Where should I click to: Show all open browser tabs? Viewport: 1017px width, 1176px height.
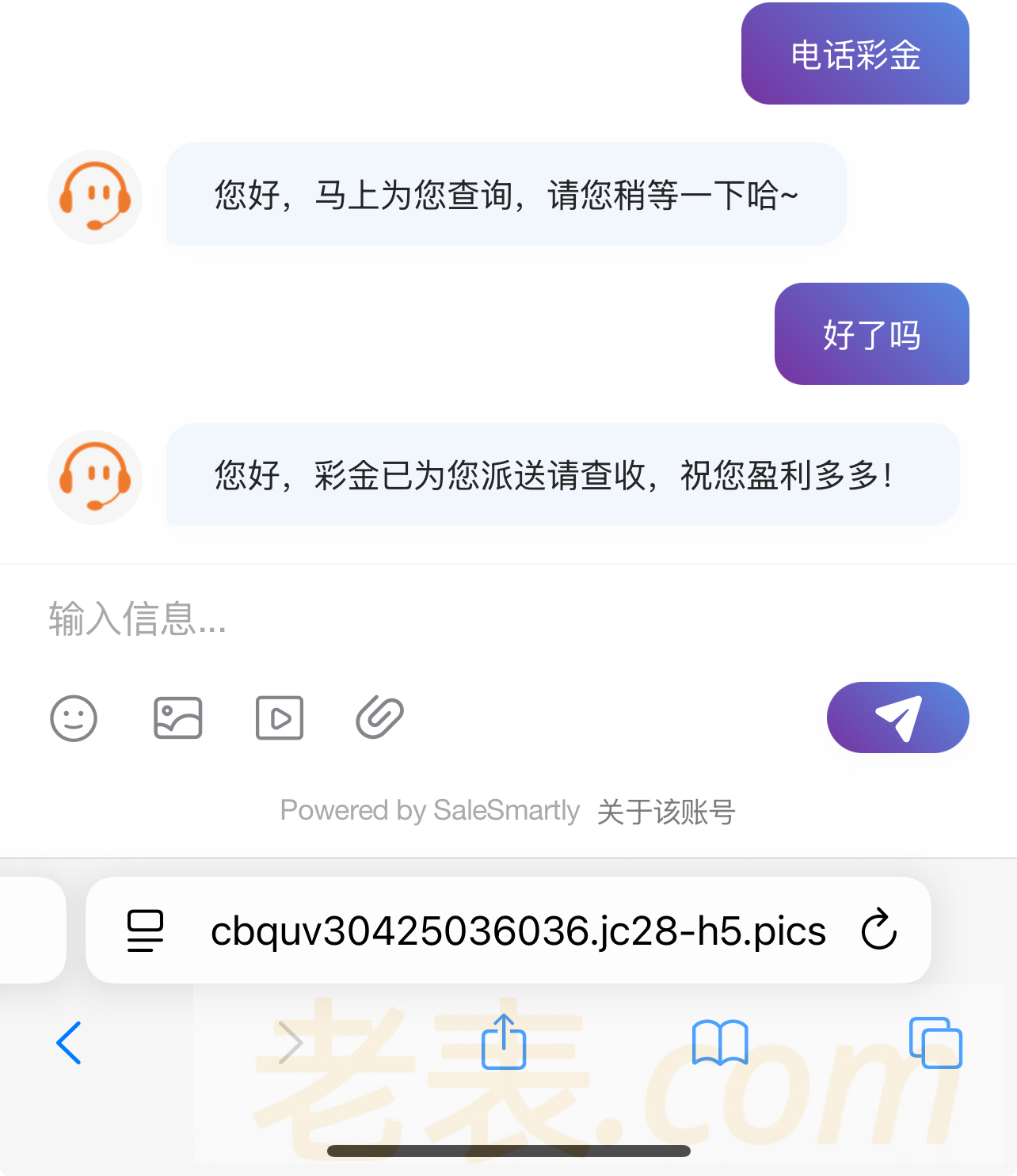tap(935, 1043)
